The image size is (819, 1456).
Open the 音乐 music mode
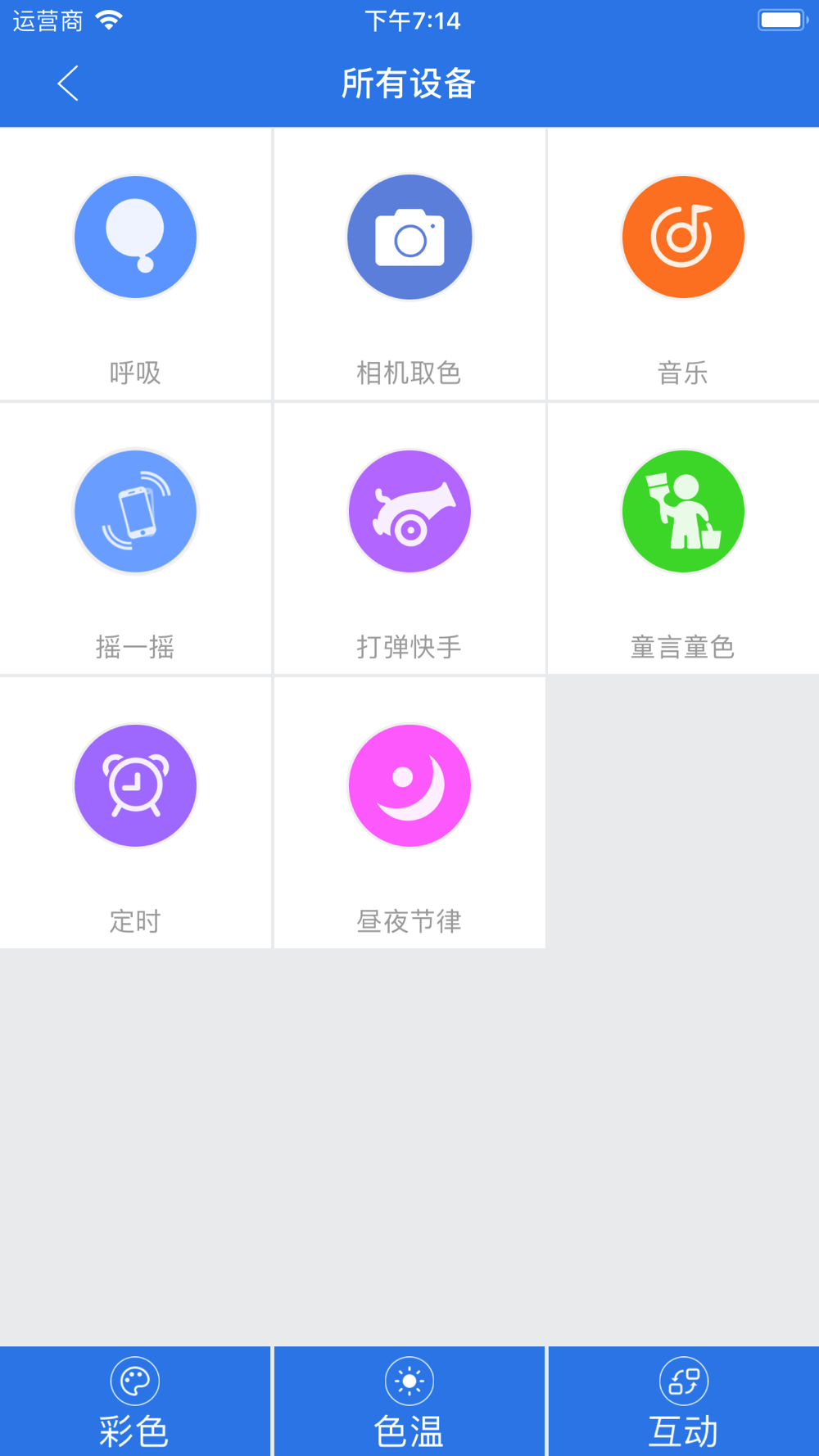pyautogui.click(x=683, y=237)
